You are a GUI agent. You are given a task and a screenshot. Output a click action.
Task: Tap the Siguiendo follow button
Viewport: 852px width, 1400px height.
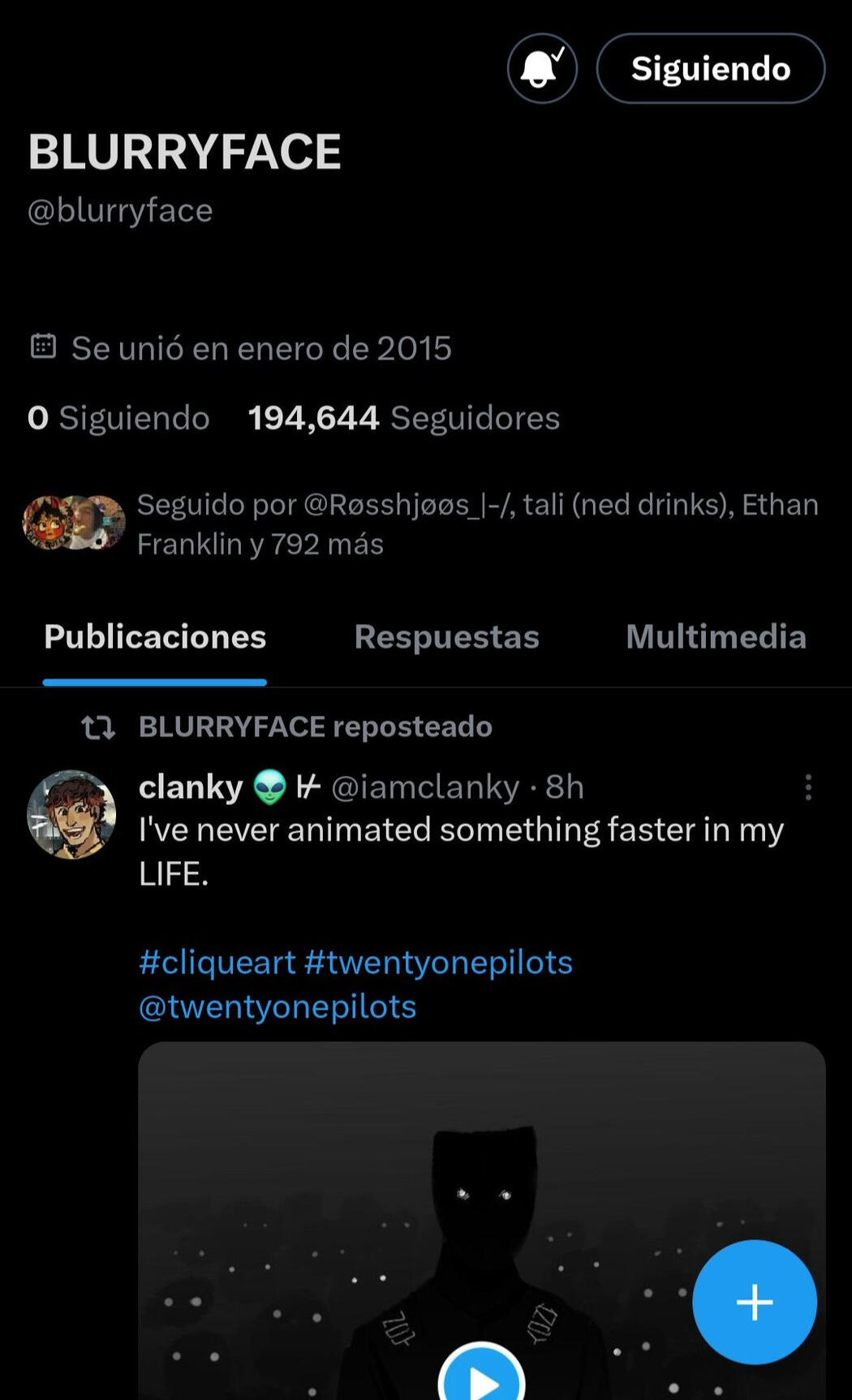point(711,68)
